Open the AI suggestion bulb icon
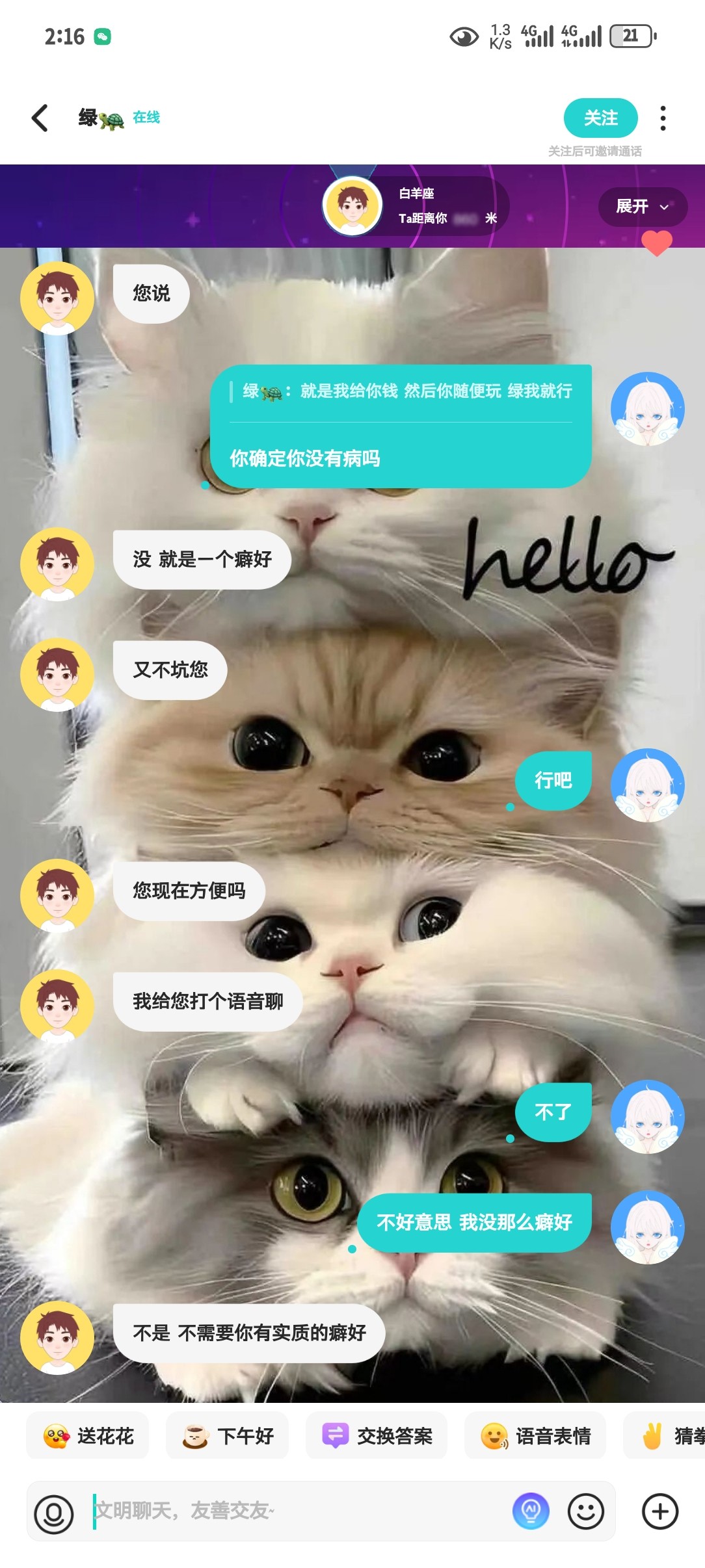Screen dimensions: 705x1568 pyautogui.click(x=531, y=1511)
